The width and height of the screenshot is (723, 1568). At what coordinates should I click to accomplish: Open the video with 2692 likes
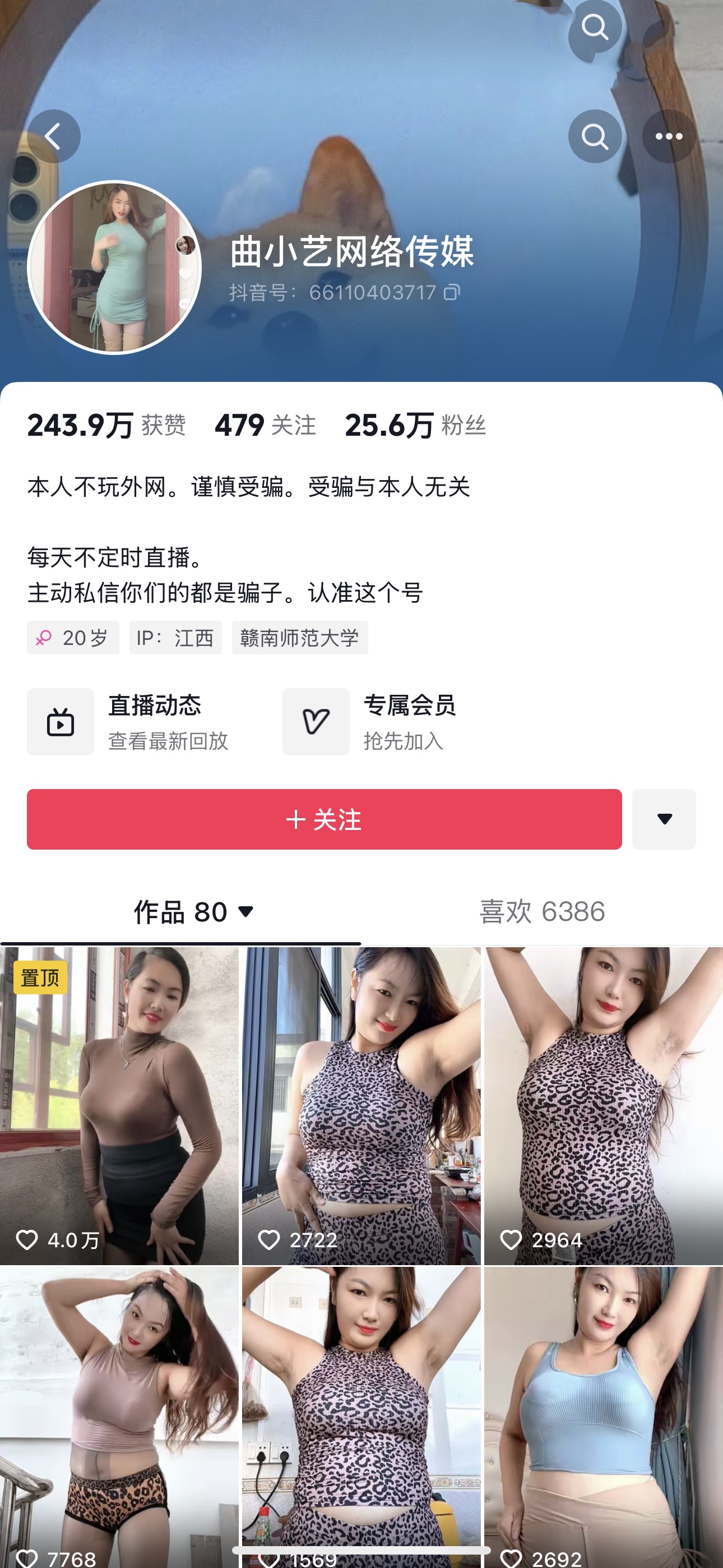[603, 1412]
